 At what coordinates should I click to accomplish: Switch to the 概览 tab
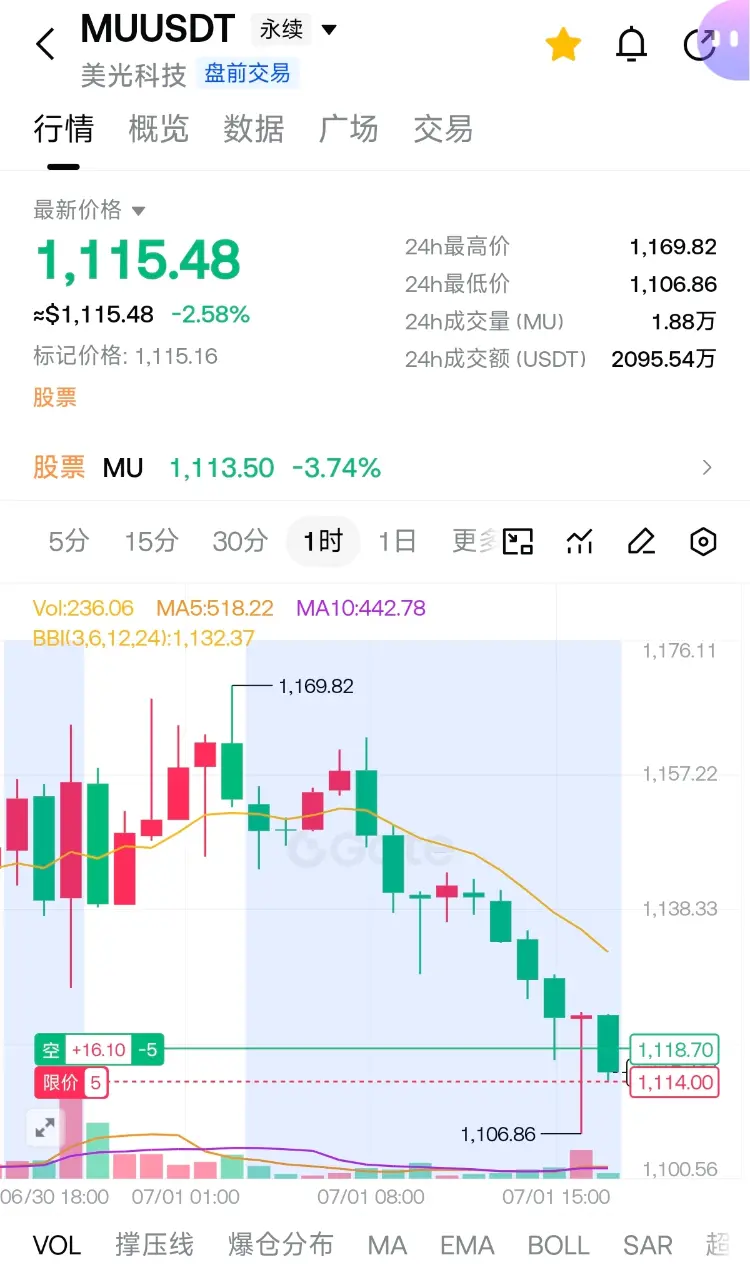[158, 129]
